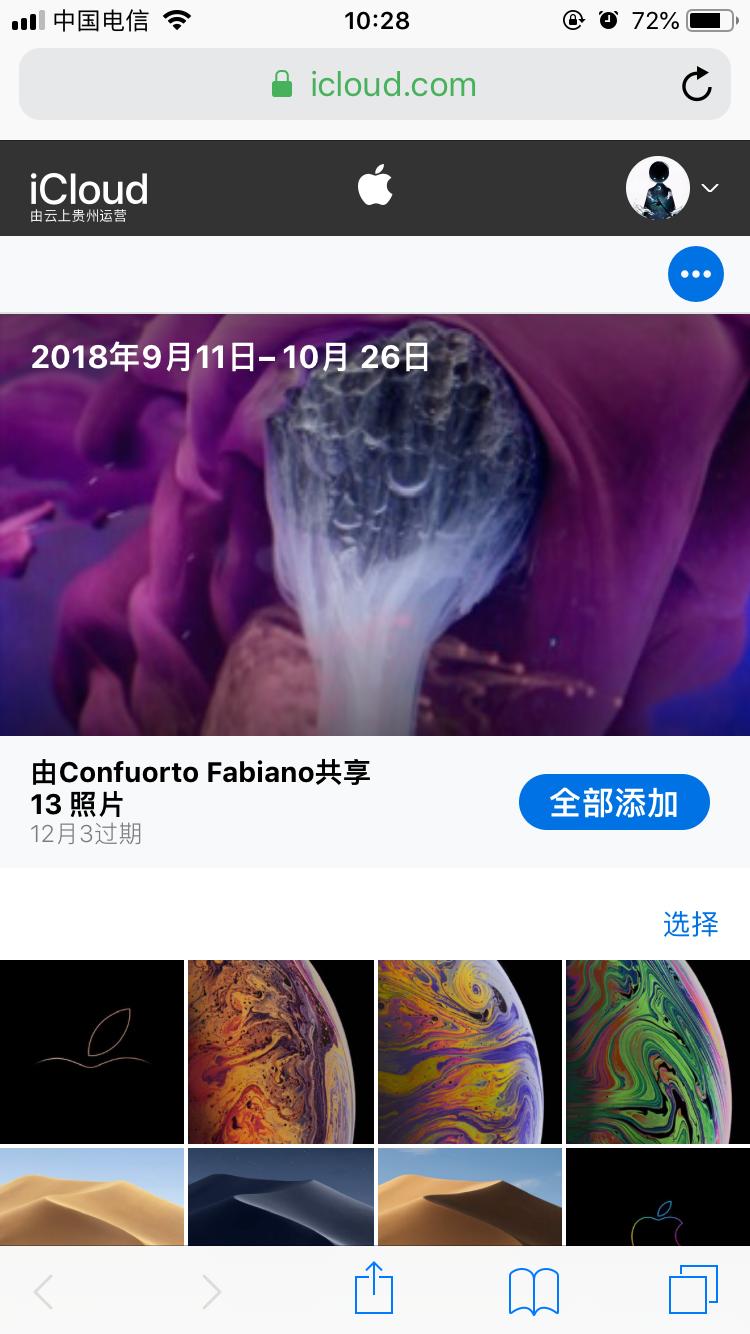Reload the icloud.com page
The height and width of the screenshot is (1334, 750).
coord(698,84)
